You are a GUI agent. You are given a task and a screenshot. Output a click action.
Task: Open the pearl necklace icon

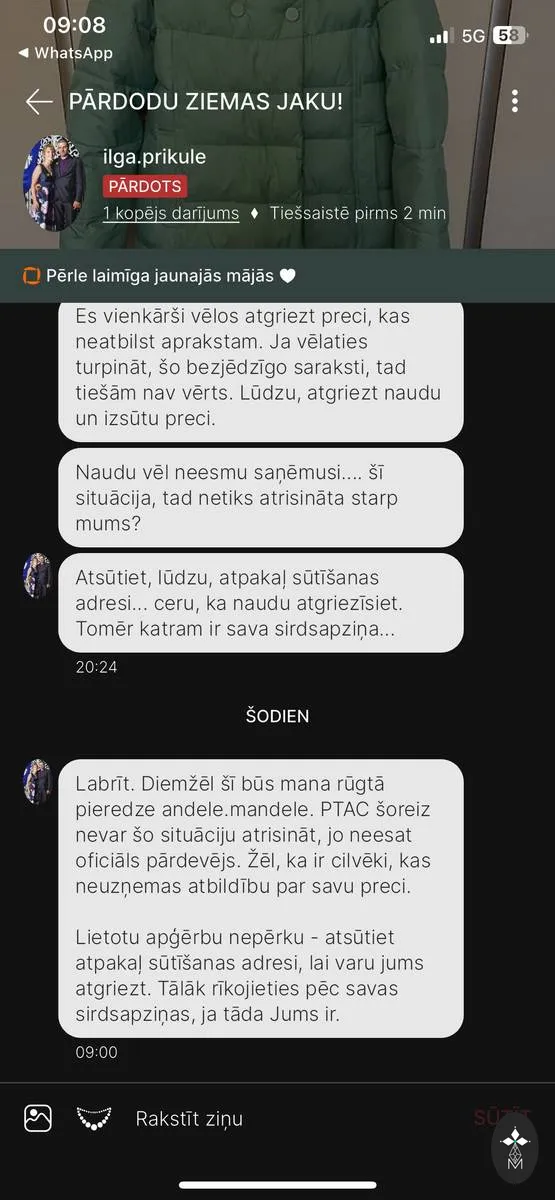tap(94, 1118)
